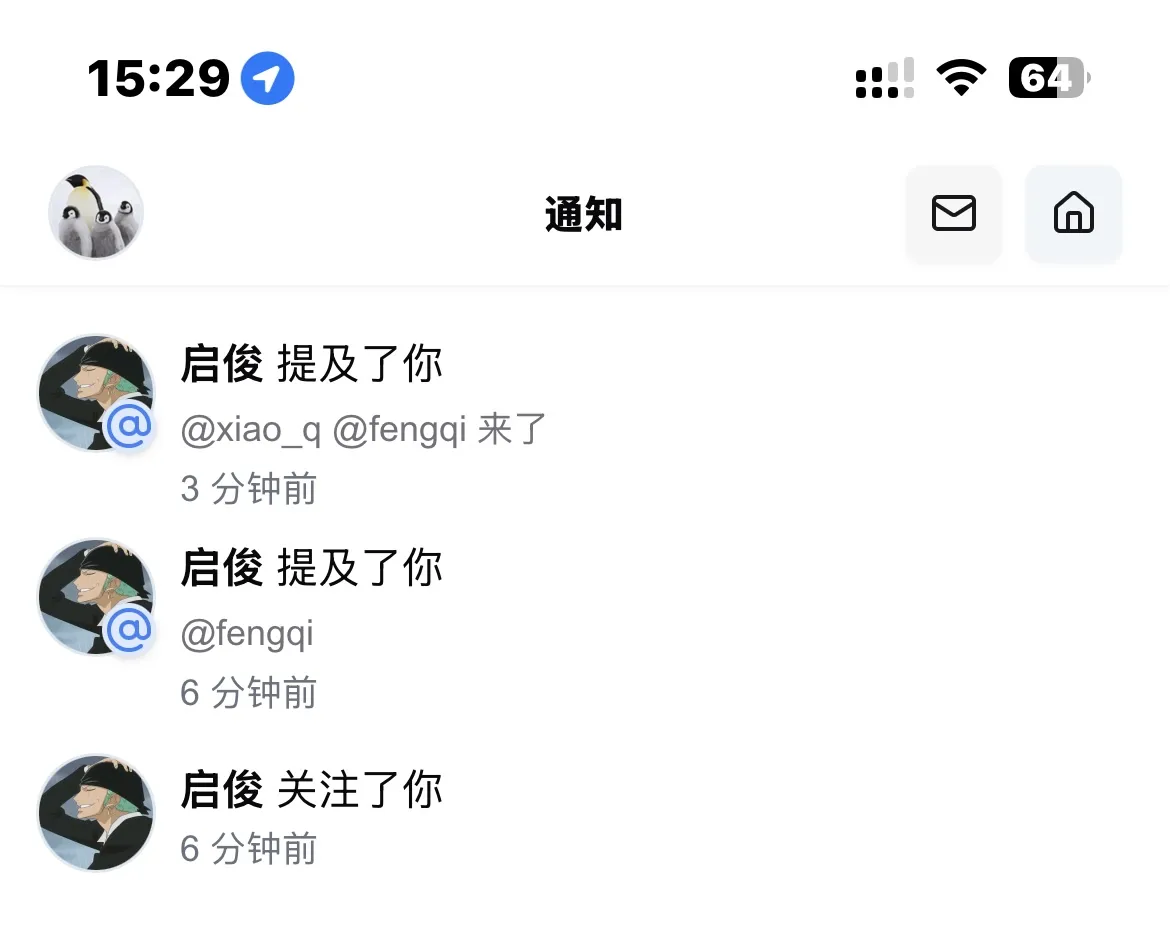The image size is (1170, 928).
Task: Open the messages envelope icon
Action: 953,213
